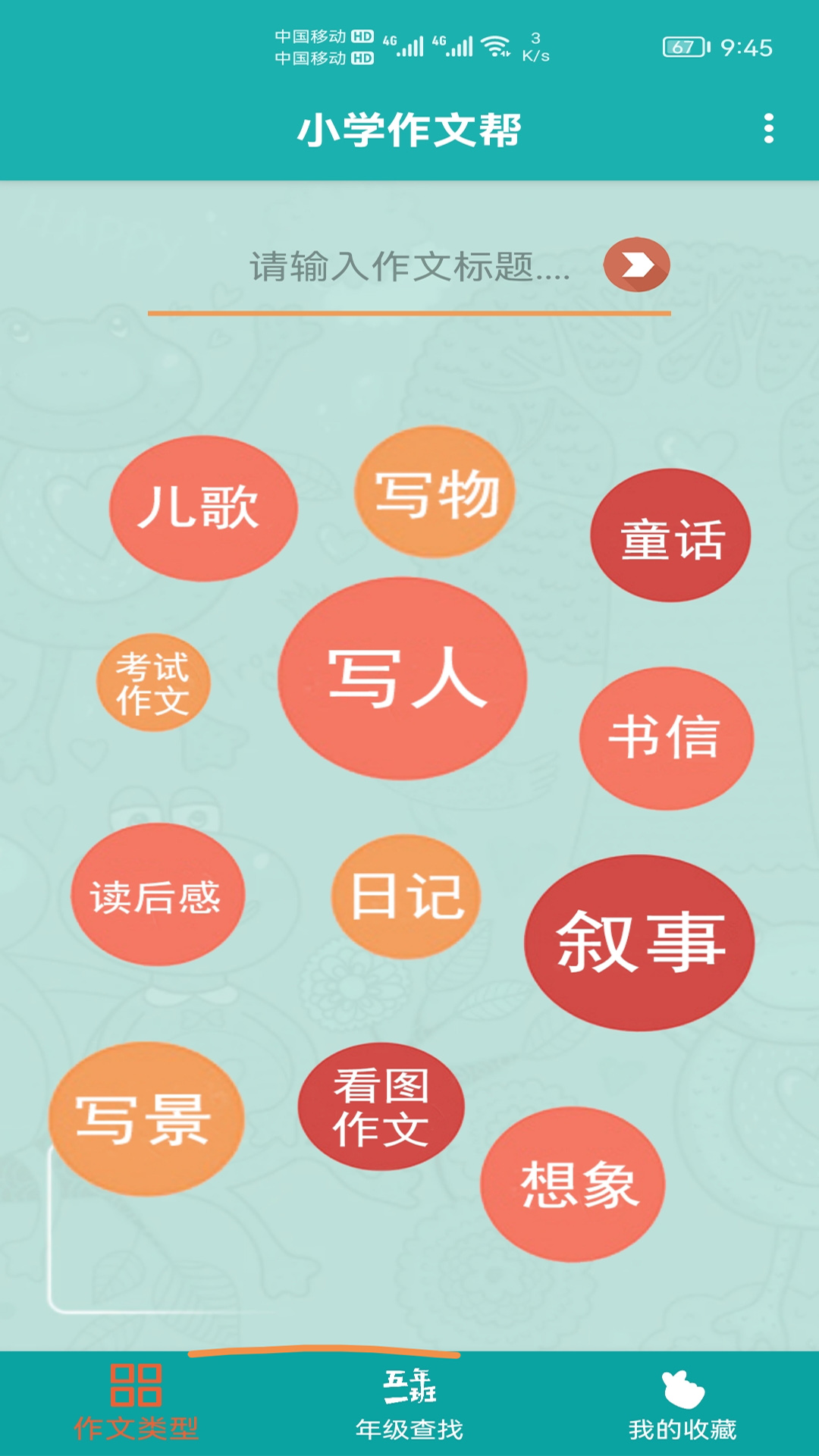Choose the 考试作文 category

153,683
